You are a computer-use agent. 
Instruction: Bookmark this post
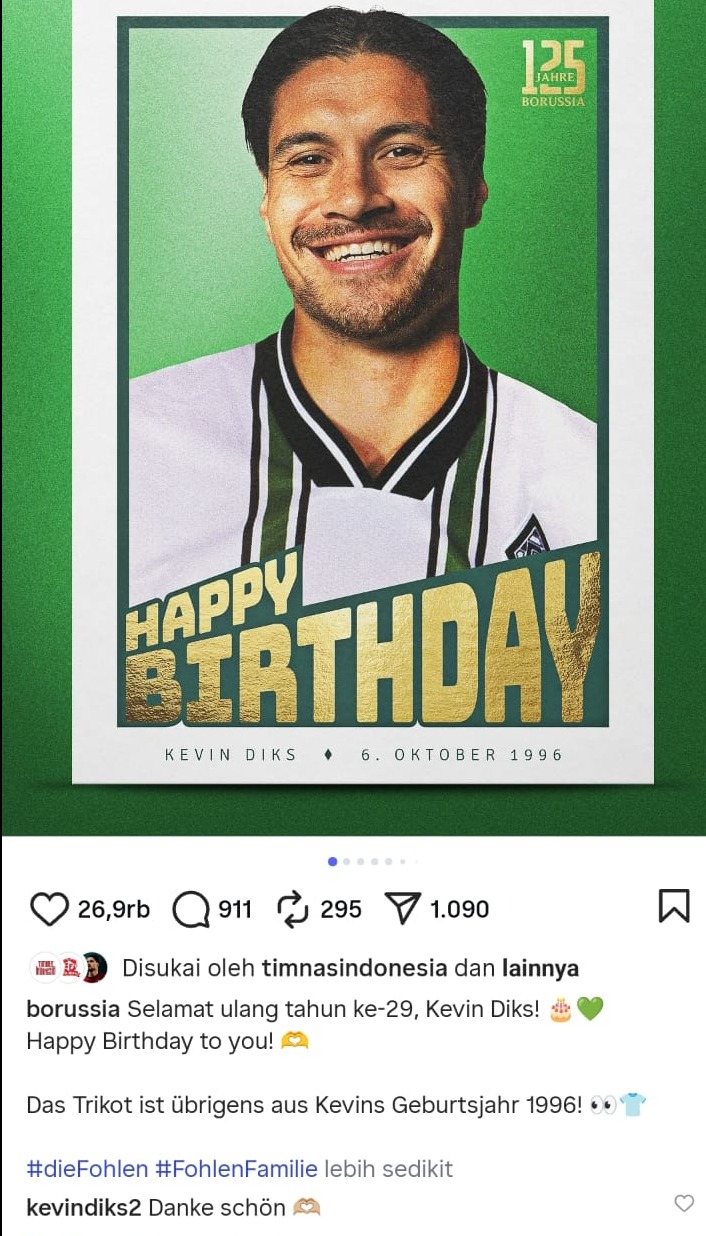tap(674, 906)
